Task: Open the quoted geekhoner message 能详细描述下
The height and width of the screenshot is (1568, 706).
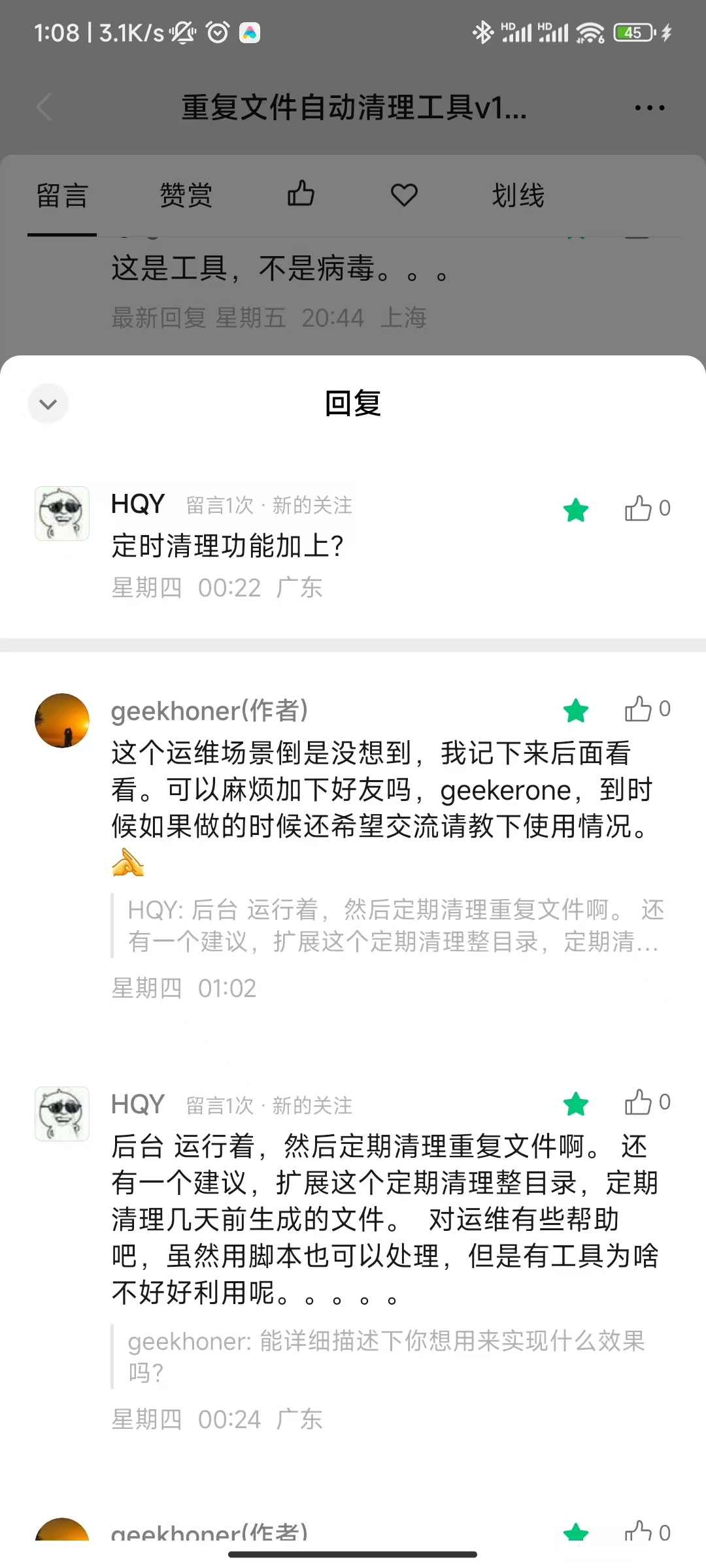Action: 386,1356
